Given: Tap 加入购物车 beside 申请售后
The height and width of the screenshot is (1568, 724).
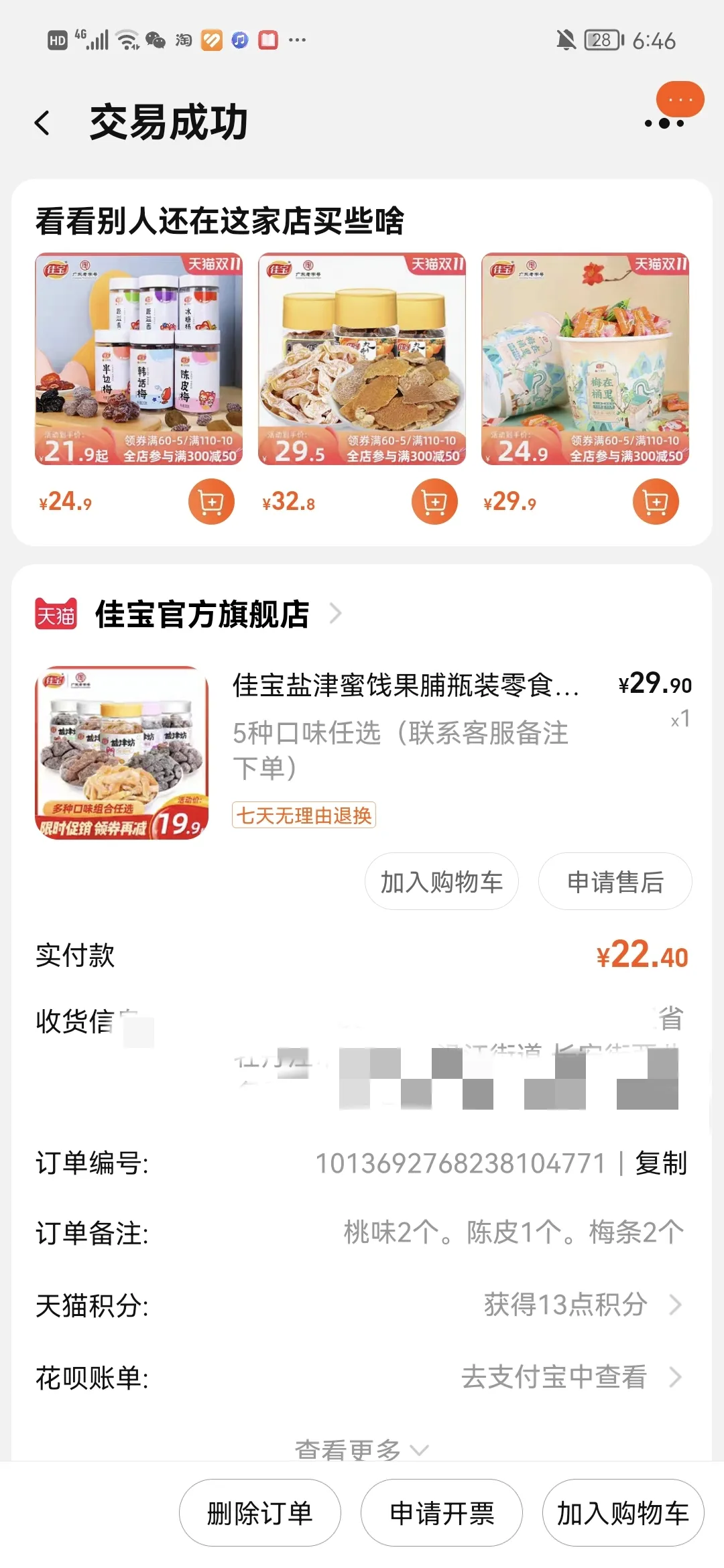Looking at the screenshot, I should pos(441,882).
